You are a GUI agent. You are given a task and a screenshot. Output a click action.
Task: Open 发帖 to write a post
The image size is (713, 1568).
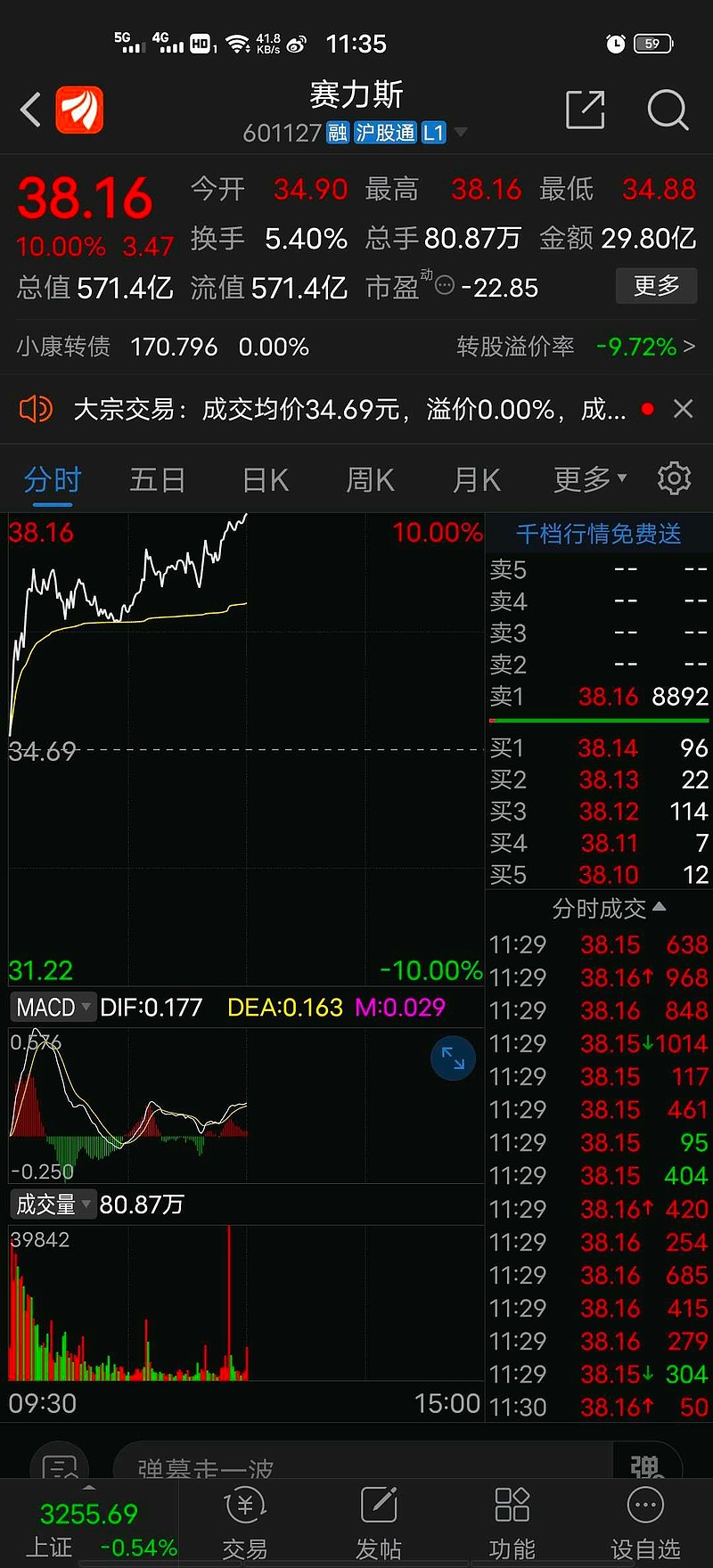[379, 1523]
